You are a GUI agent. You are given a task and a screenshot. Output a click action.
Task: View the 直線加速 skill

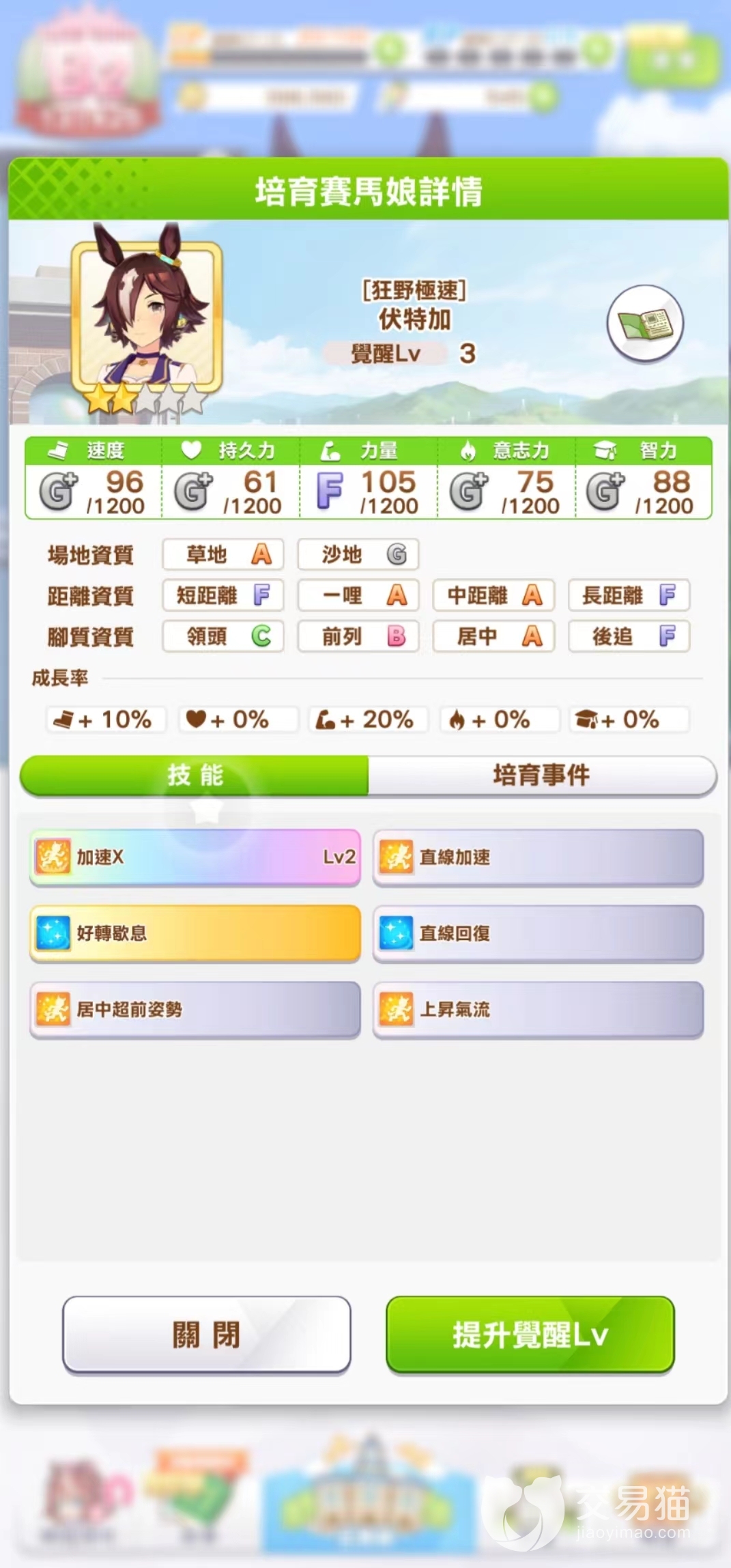538,857
